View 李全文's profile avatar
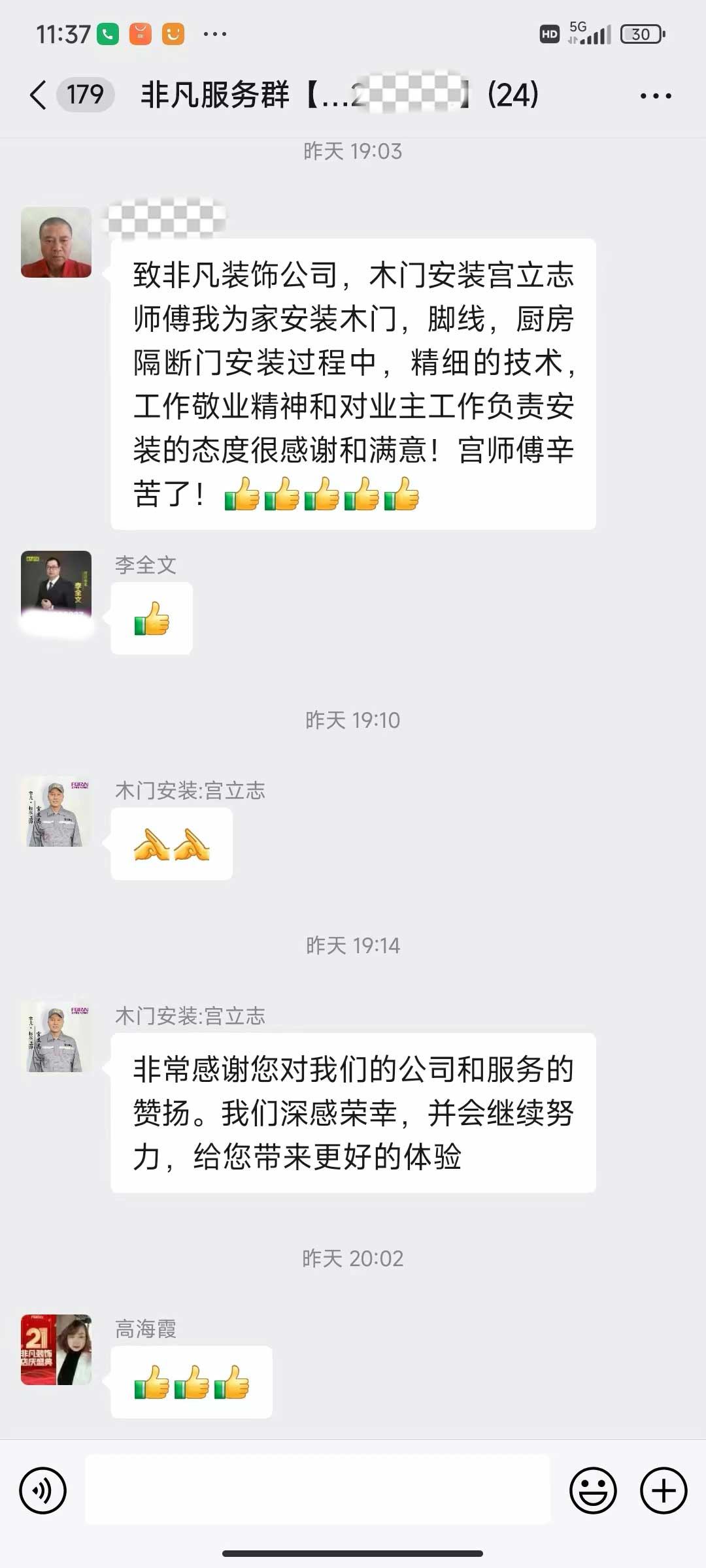706x1568 pixels. click(x=56, y=585)
